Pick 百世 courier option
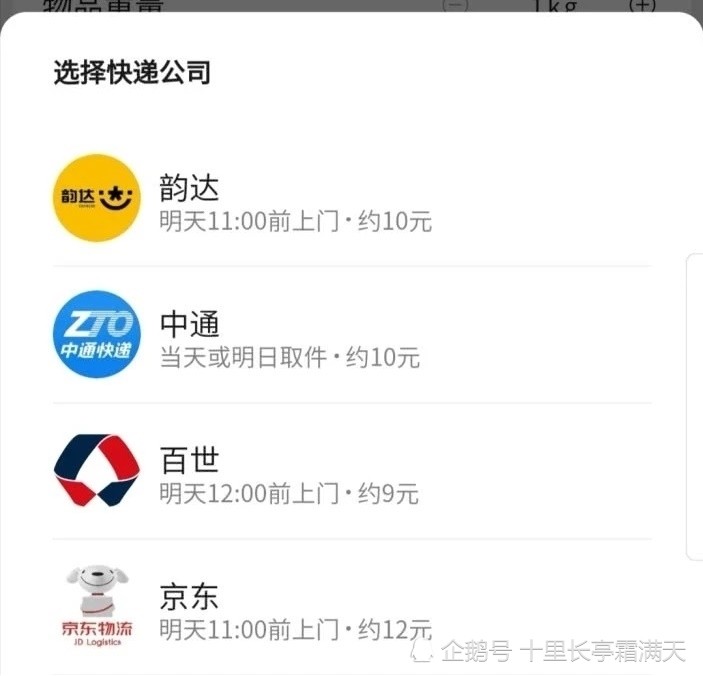 tap(290, 473)
